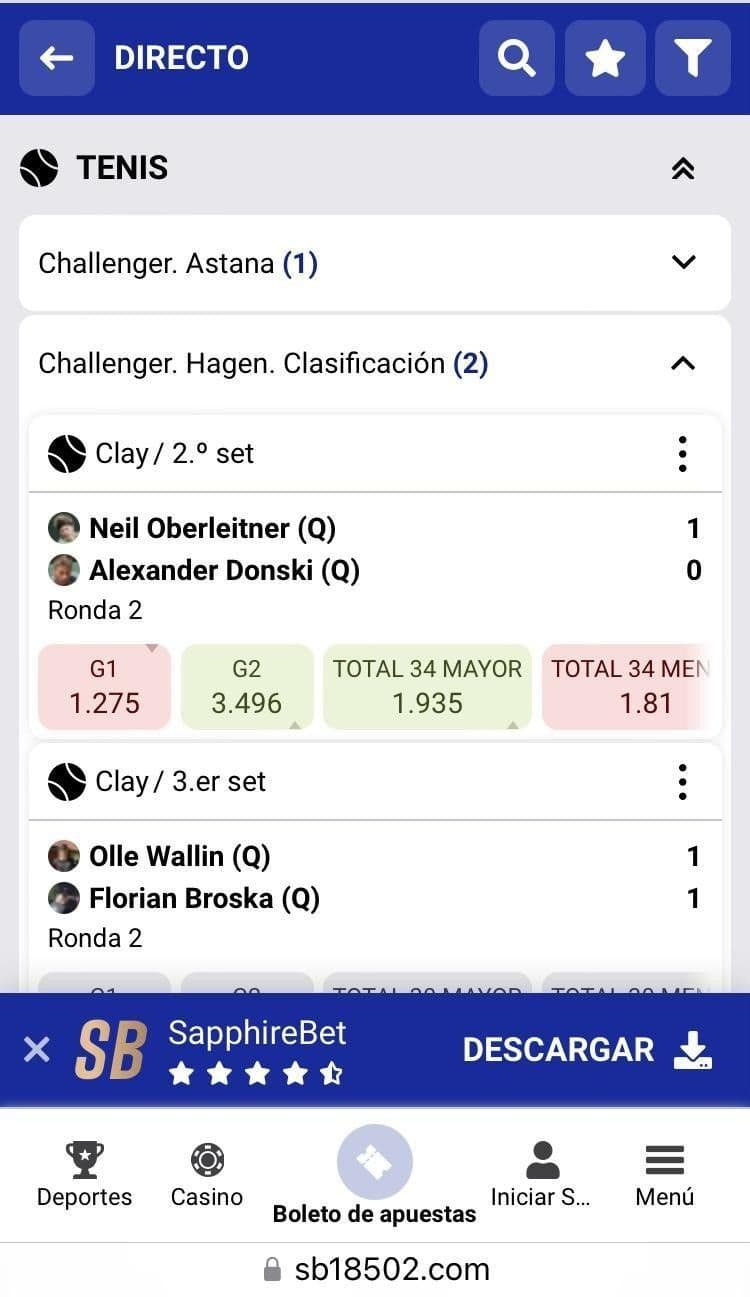Collapse the Tenis section

click(683, 168)
